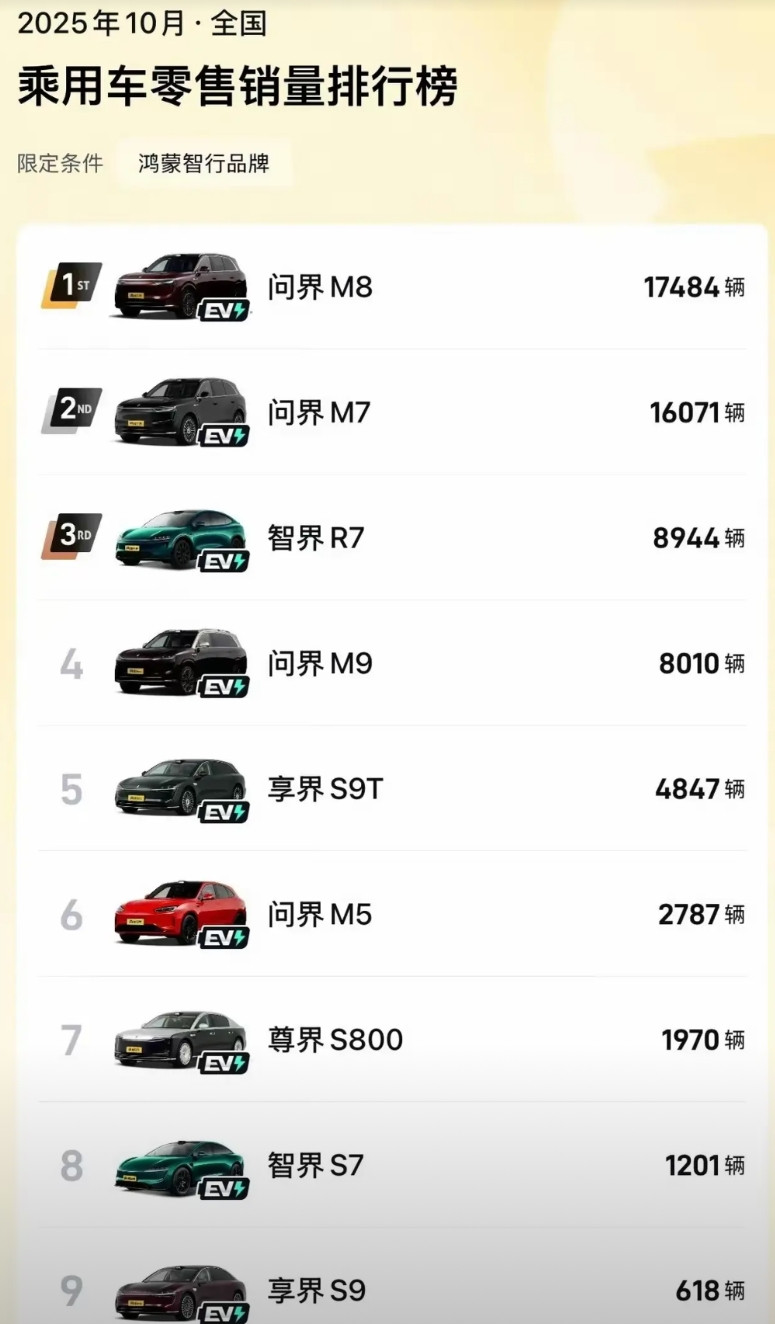
Task: Toggle the 鸿蒙智行品牌 filter chip
Action: coord(205,163)
